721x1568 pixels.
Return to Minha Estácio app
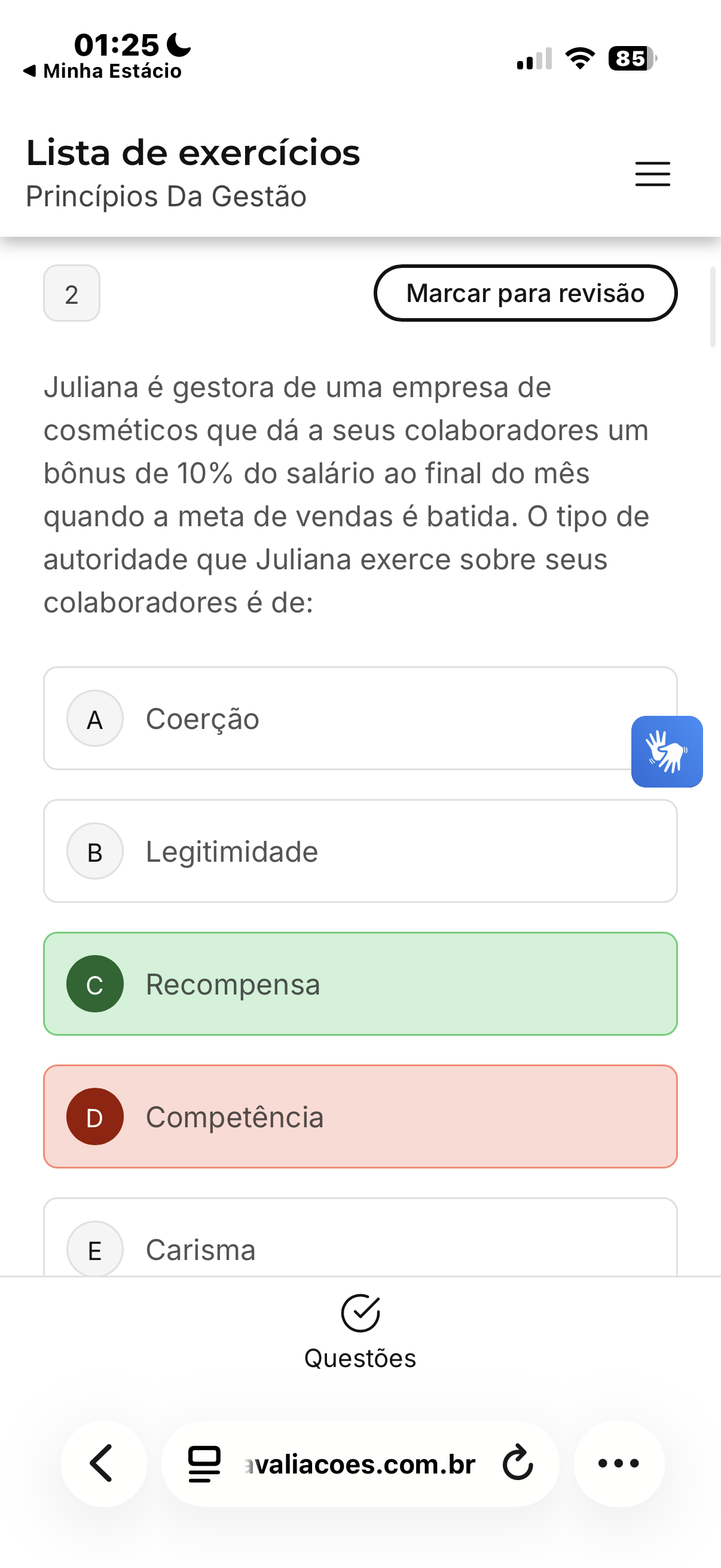tap(102, 71)
